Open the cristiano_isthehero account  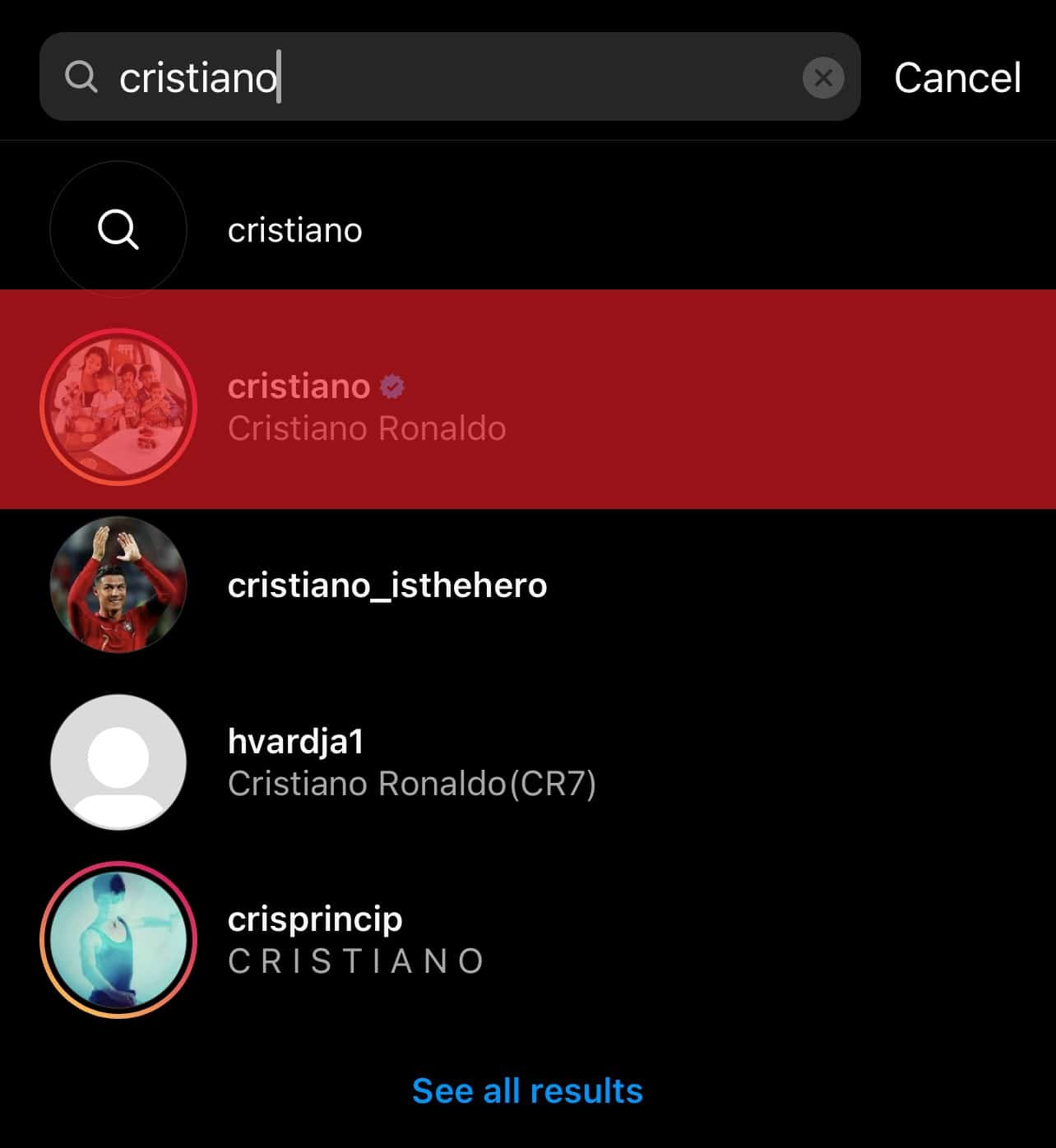387,586
